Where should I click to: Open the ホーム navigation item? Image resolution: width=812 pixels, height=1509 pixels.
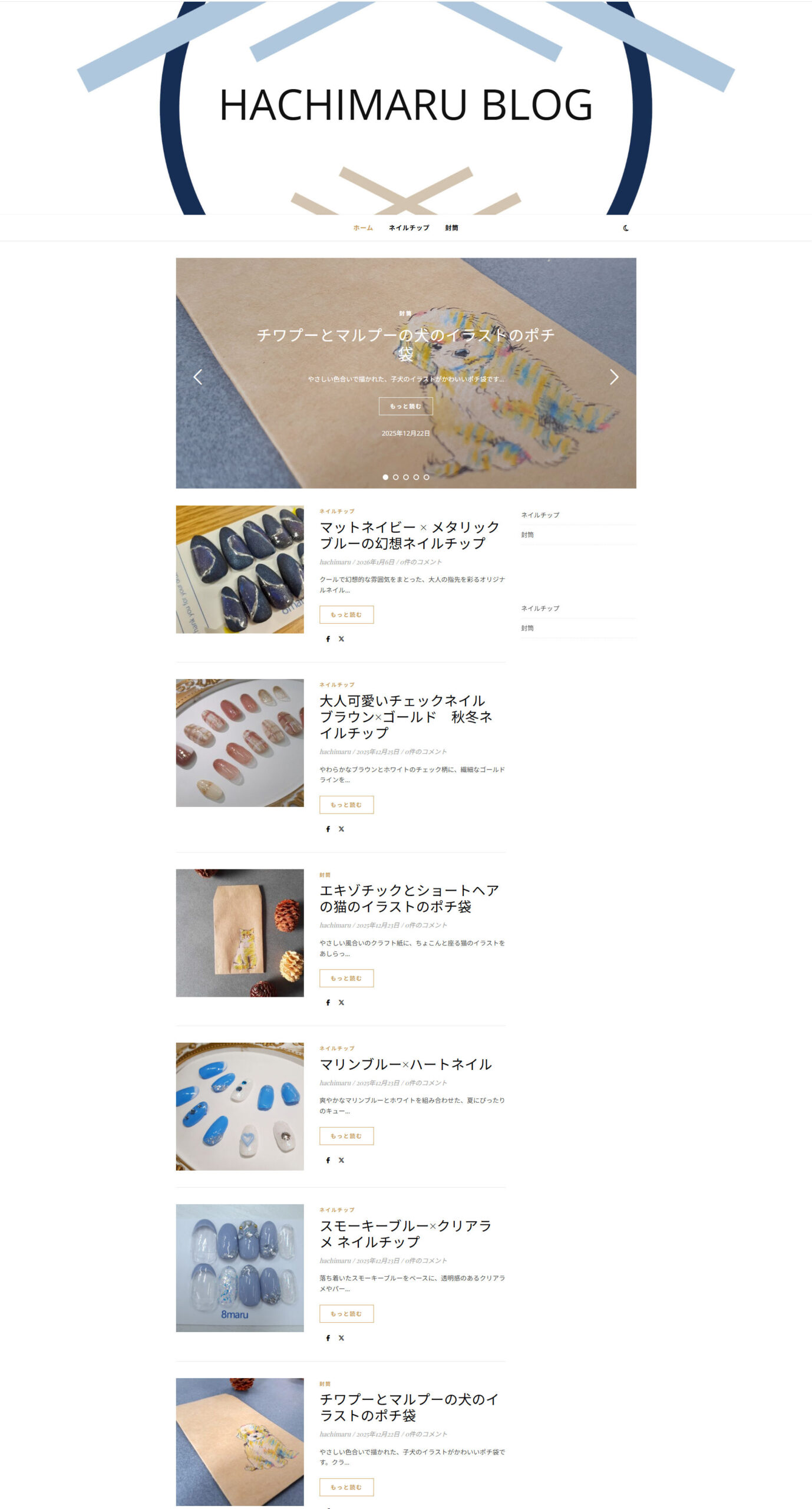(363, 228)
